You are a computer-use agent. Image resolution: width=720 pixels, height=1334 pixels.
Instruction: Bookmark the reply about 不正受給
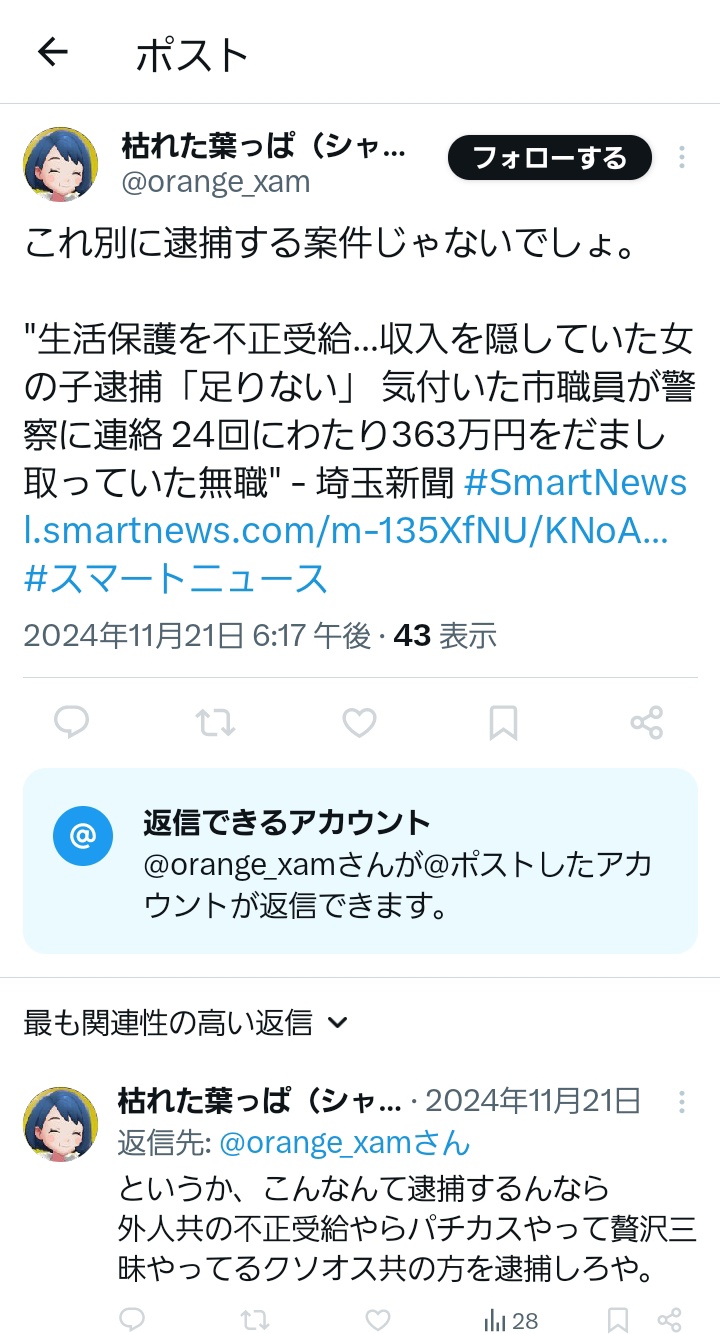click(x=619, y=1320)
